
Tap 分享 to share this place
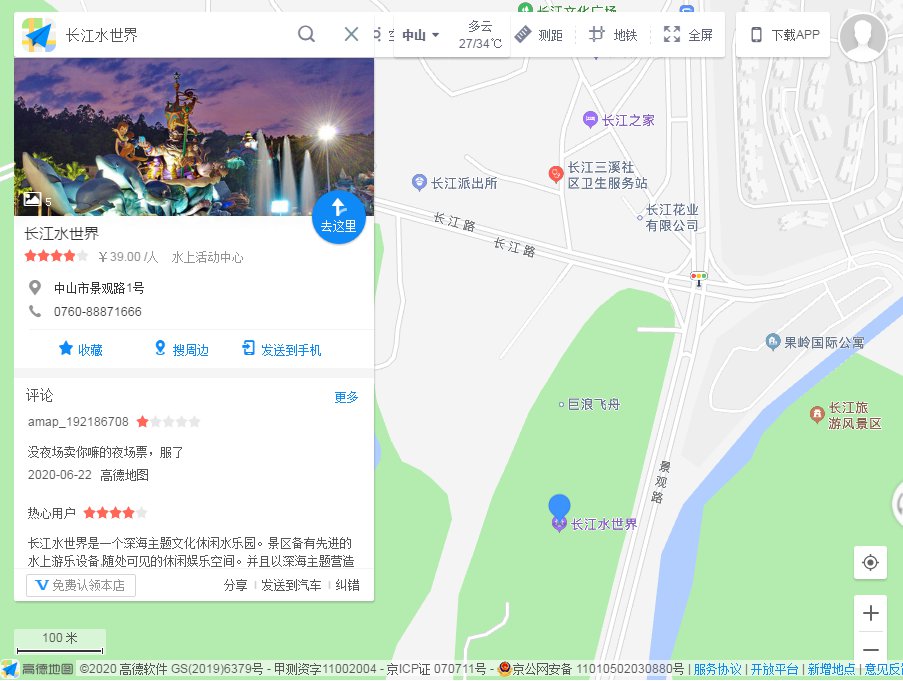pos(235,585)
